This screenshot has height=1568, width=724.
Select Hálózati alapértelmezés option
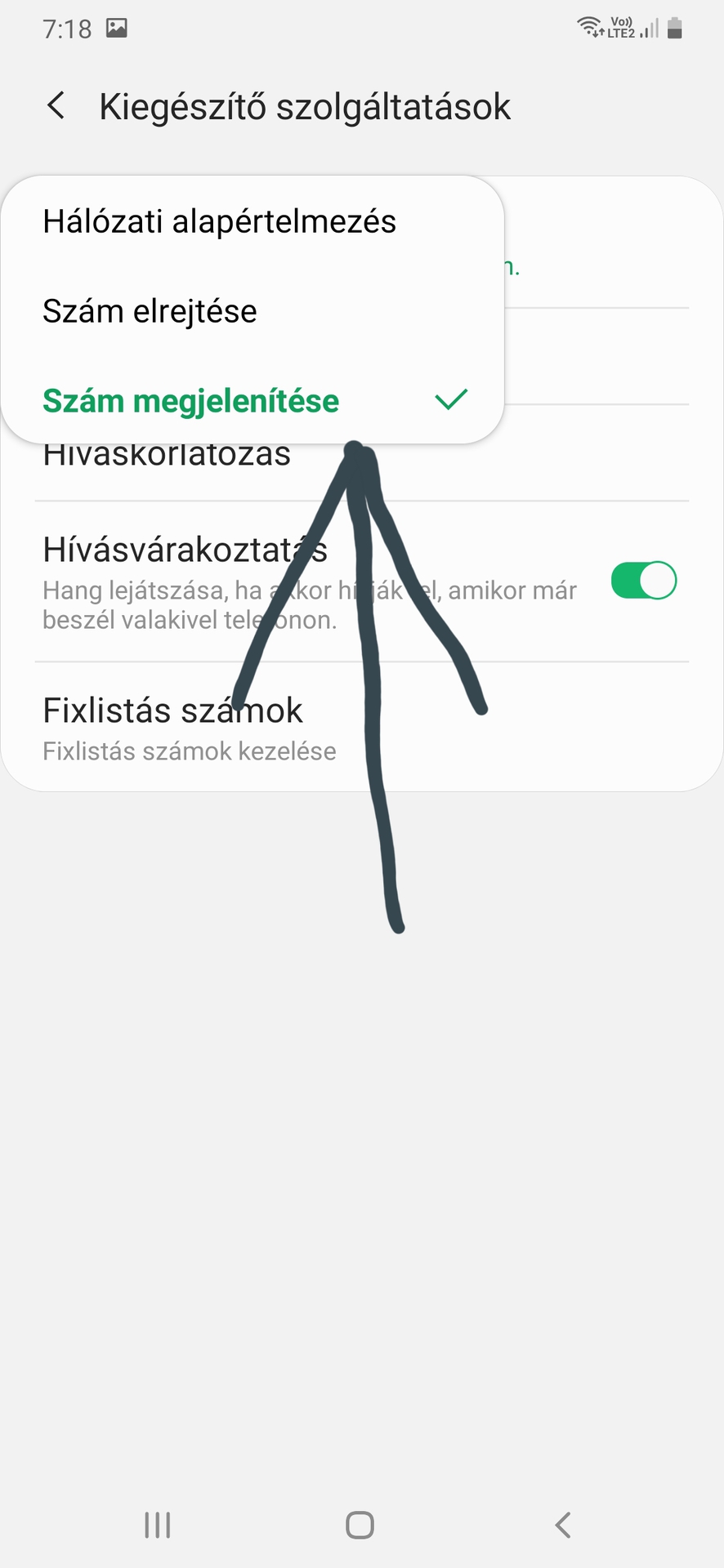point(219,222)
